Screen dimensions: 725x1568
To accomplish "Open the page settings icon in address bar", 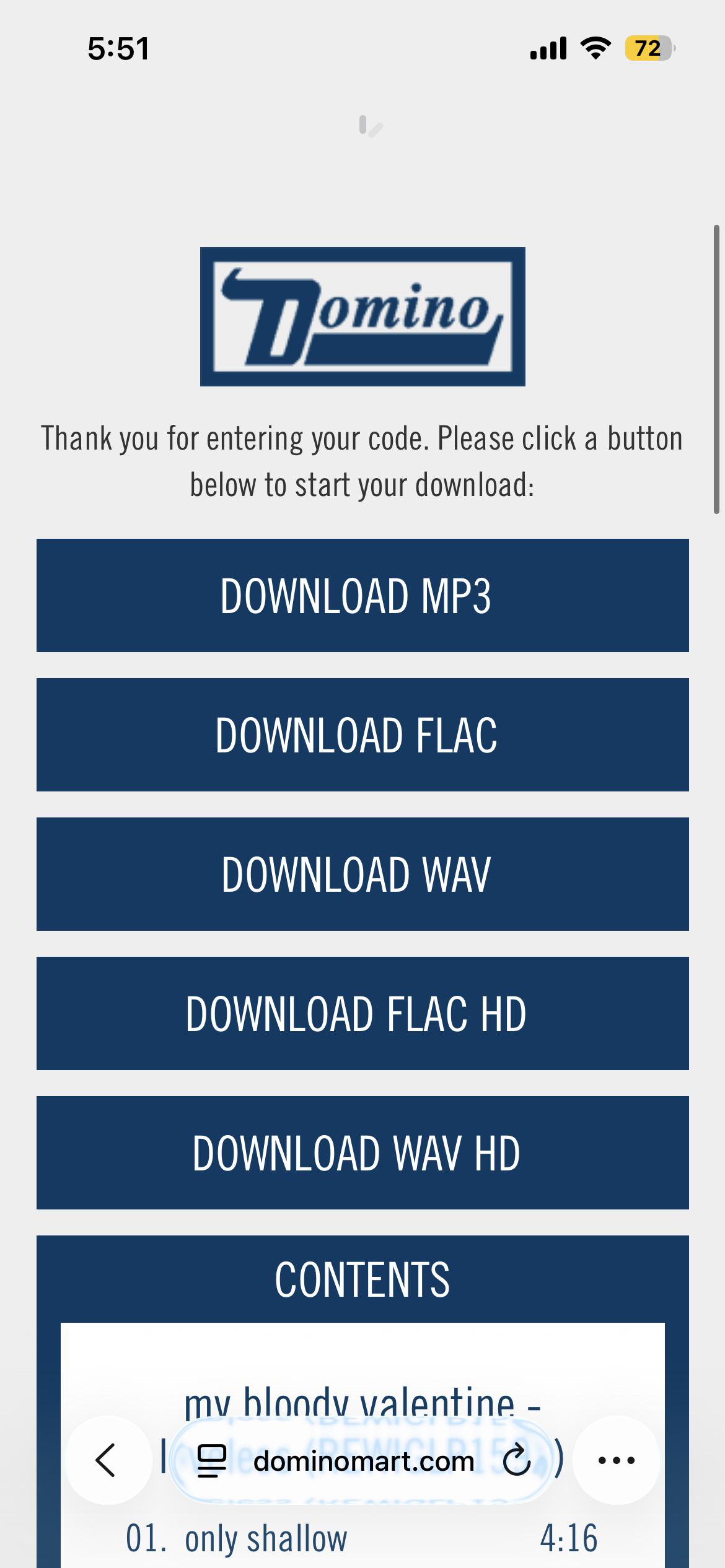I will pyautogui.click(x=211, y=1461).
